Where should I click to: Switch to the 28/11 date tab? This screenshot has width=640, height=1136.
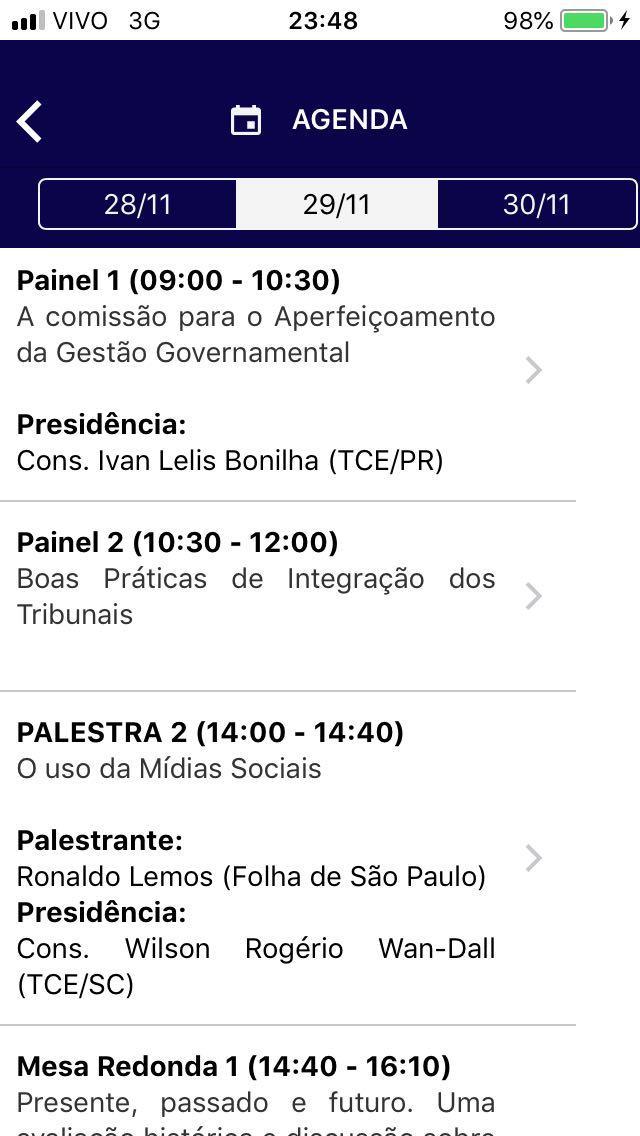point(138,205)
